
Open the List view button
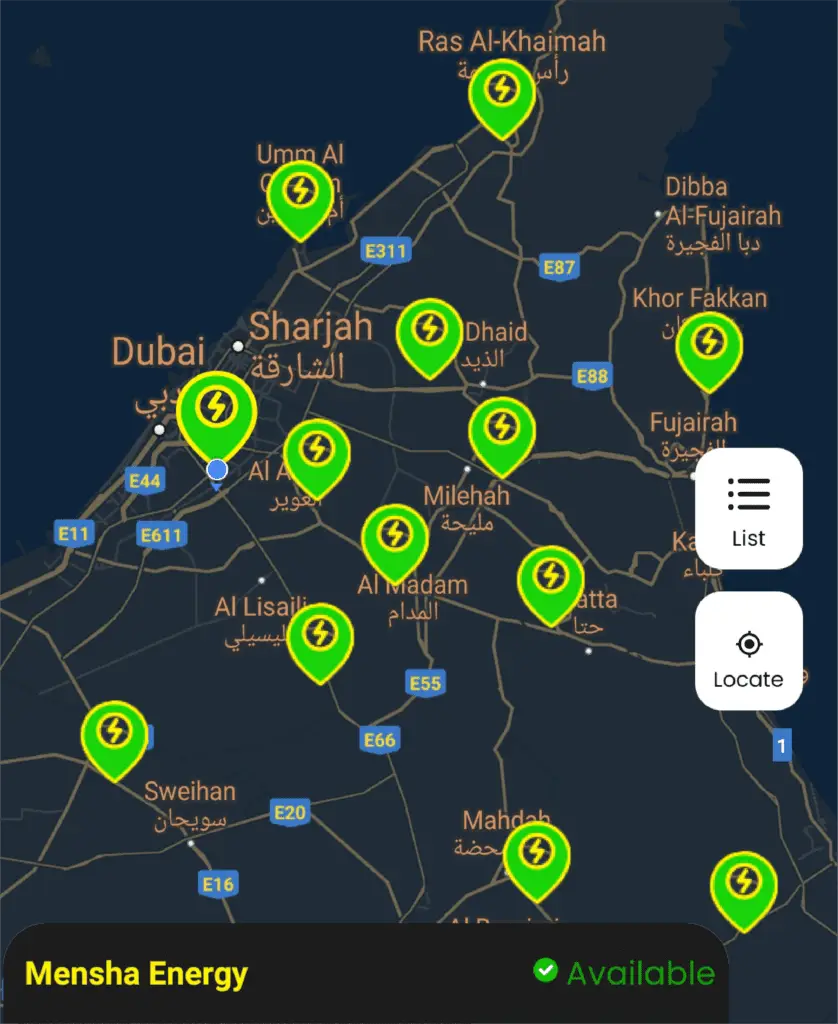(748, 508)
